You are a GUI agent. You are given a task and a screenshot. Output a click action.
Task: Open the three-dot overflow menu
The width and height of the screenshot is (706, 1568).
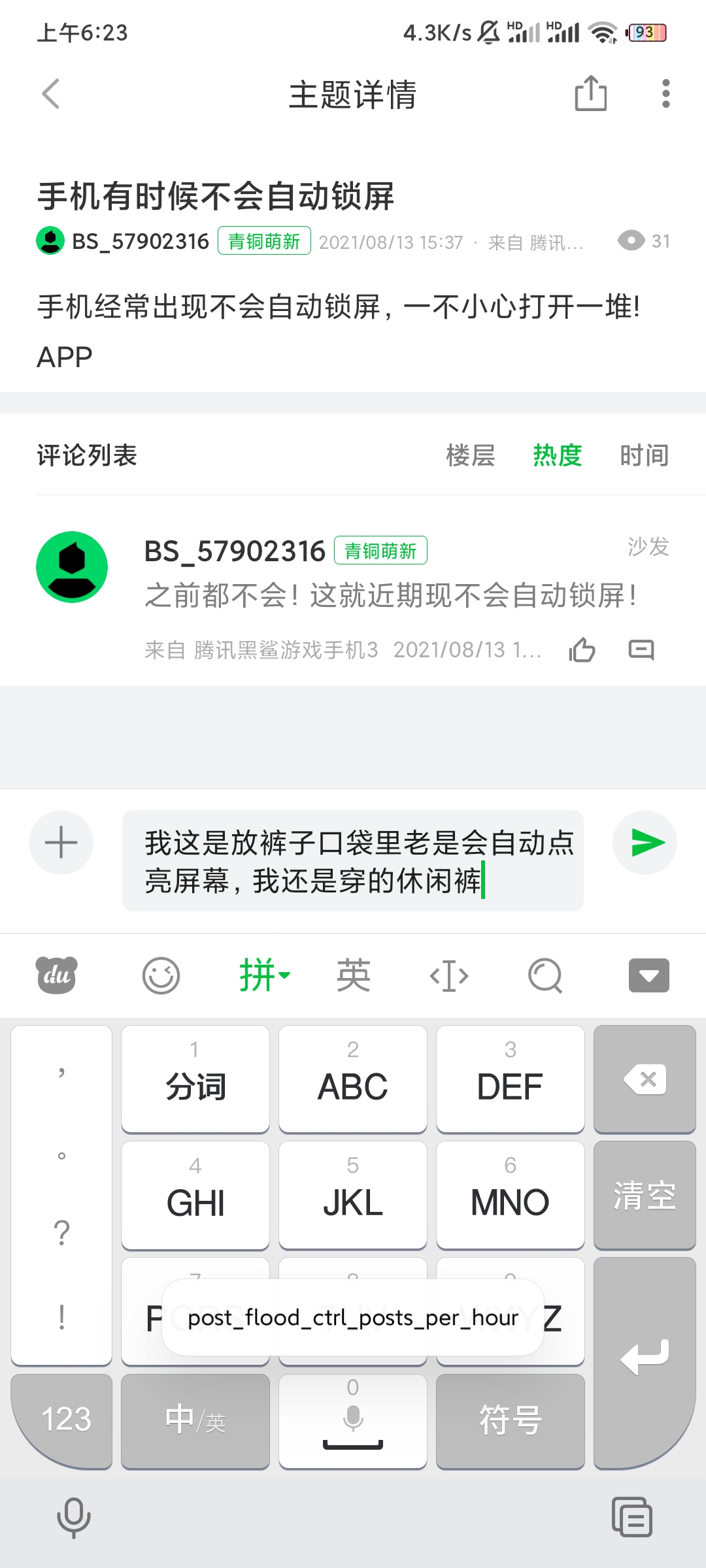tap(665, 93)
